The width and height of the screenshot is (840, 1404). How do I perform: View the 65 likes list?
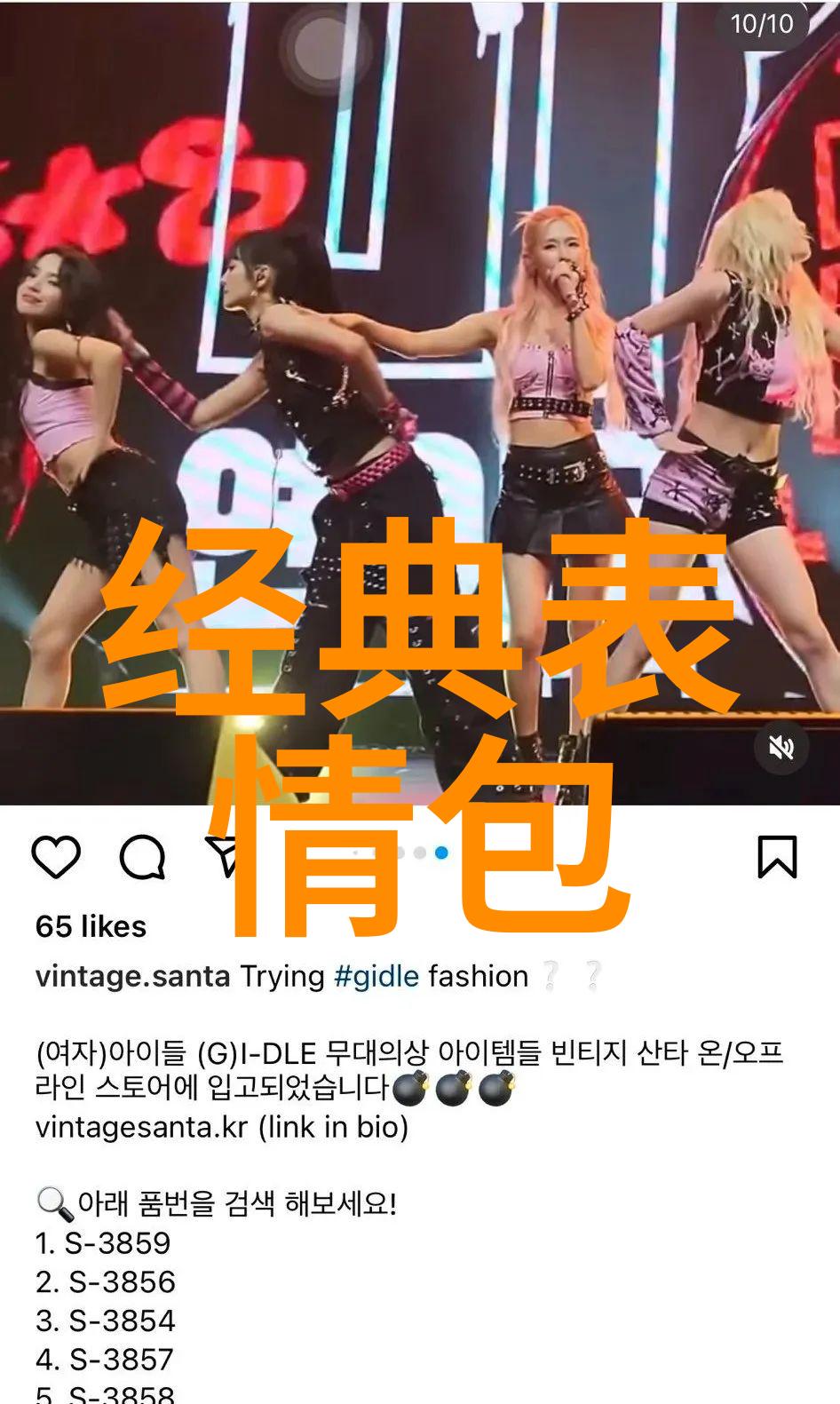point(91,926)
